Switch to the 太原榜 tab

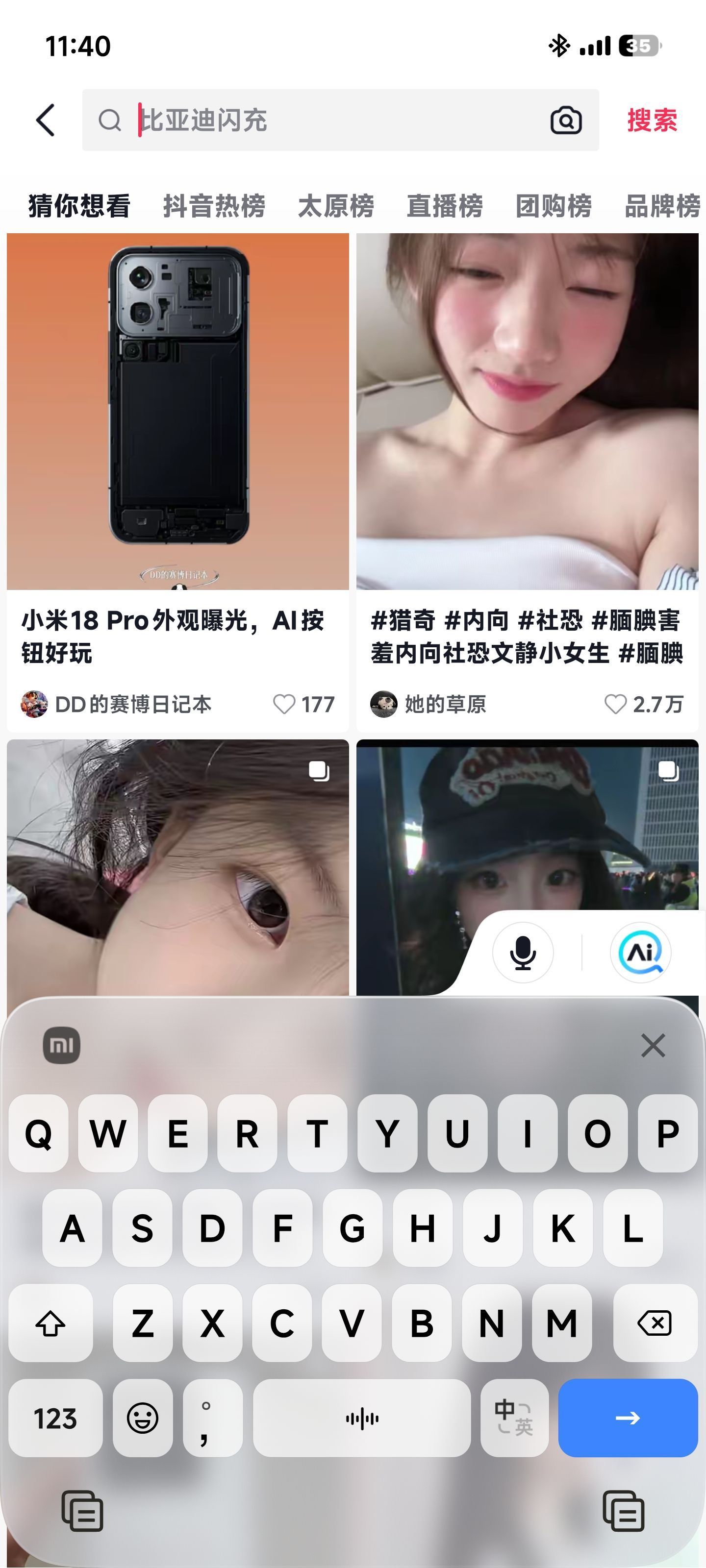(x=336, y=206)
